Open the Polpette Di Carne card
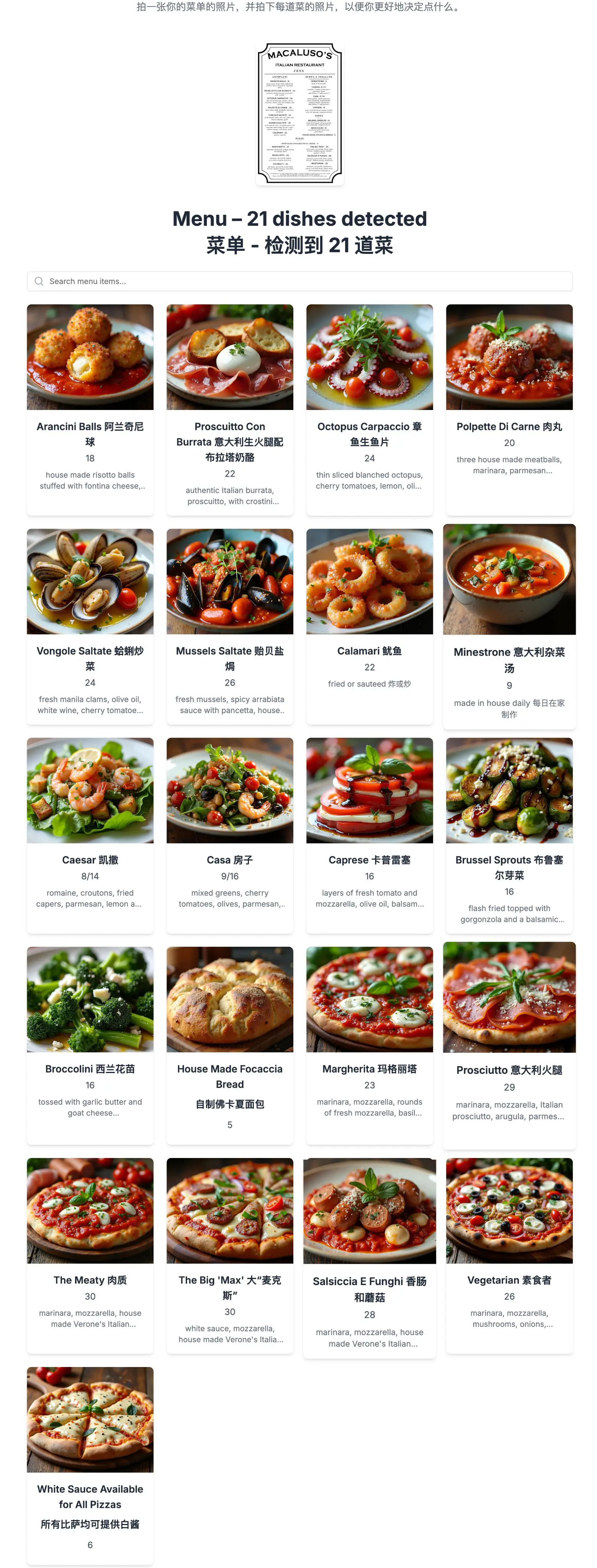The height and width of the screenshot is (1568, 597). [x=509, y=409]
